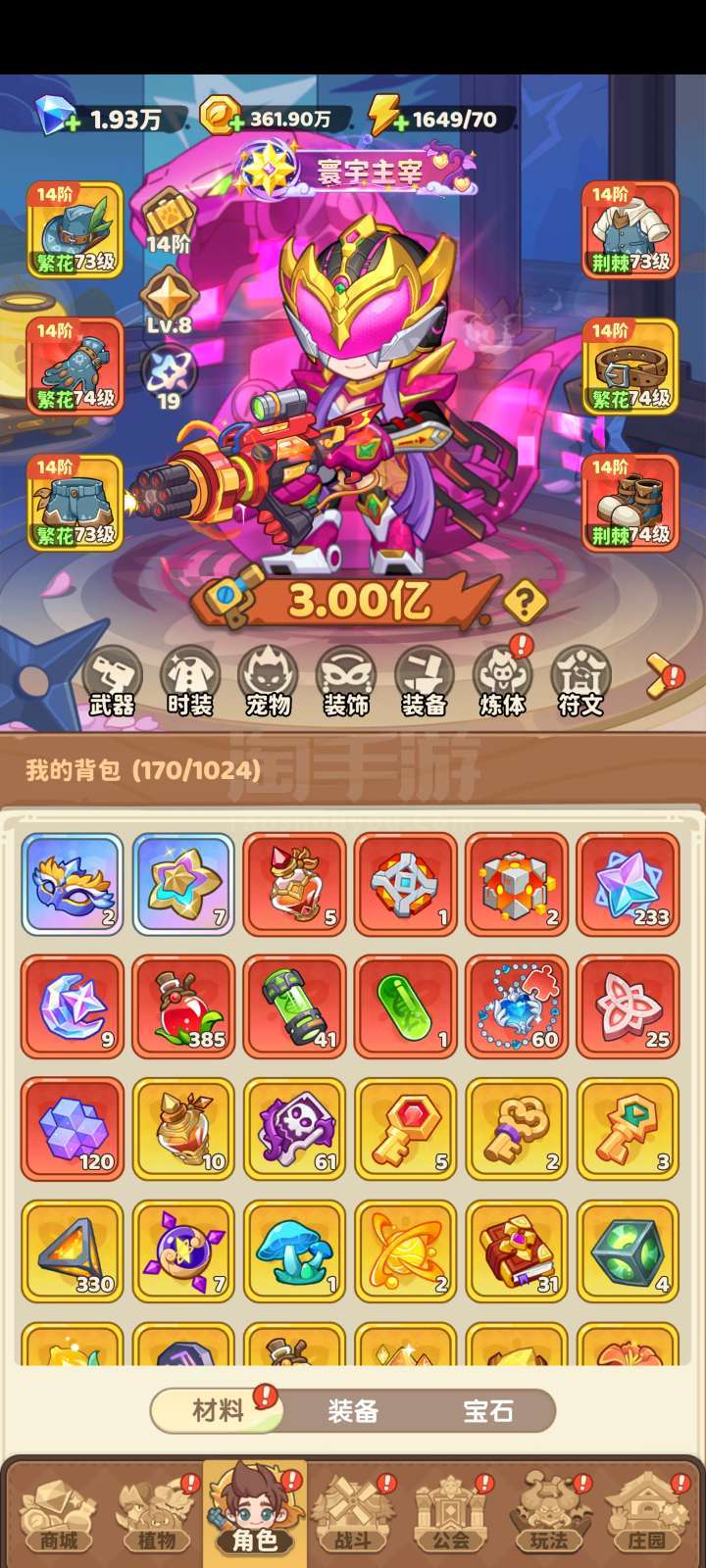Open the 装饰 decoration menu
Screen dimensions: 706x1568
click(347, 682)
